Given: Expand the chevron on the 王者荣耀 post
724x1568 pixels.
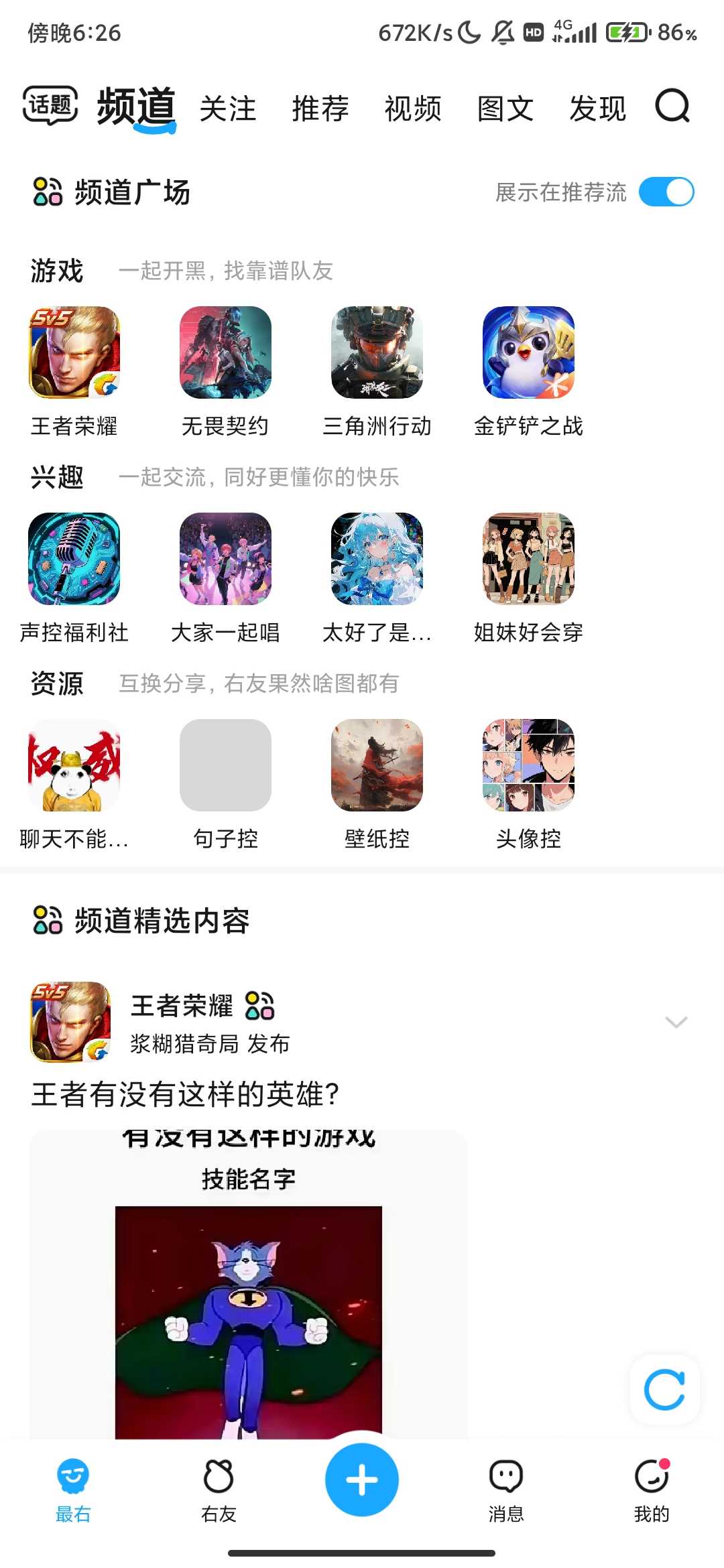Looking at the screenshot, I should [x=676, y=1022].
